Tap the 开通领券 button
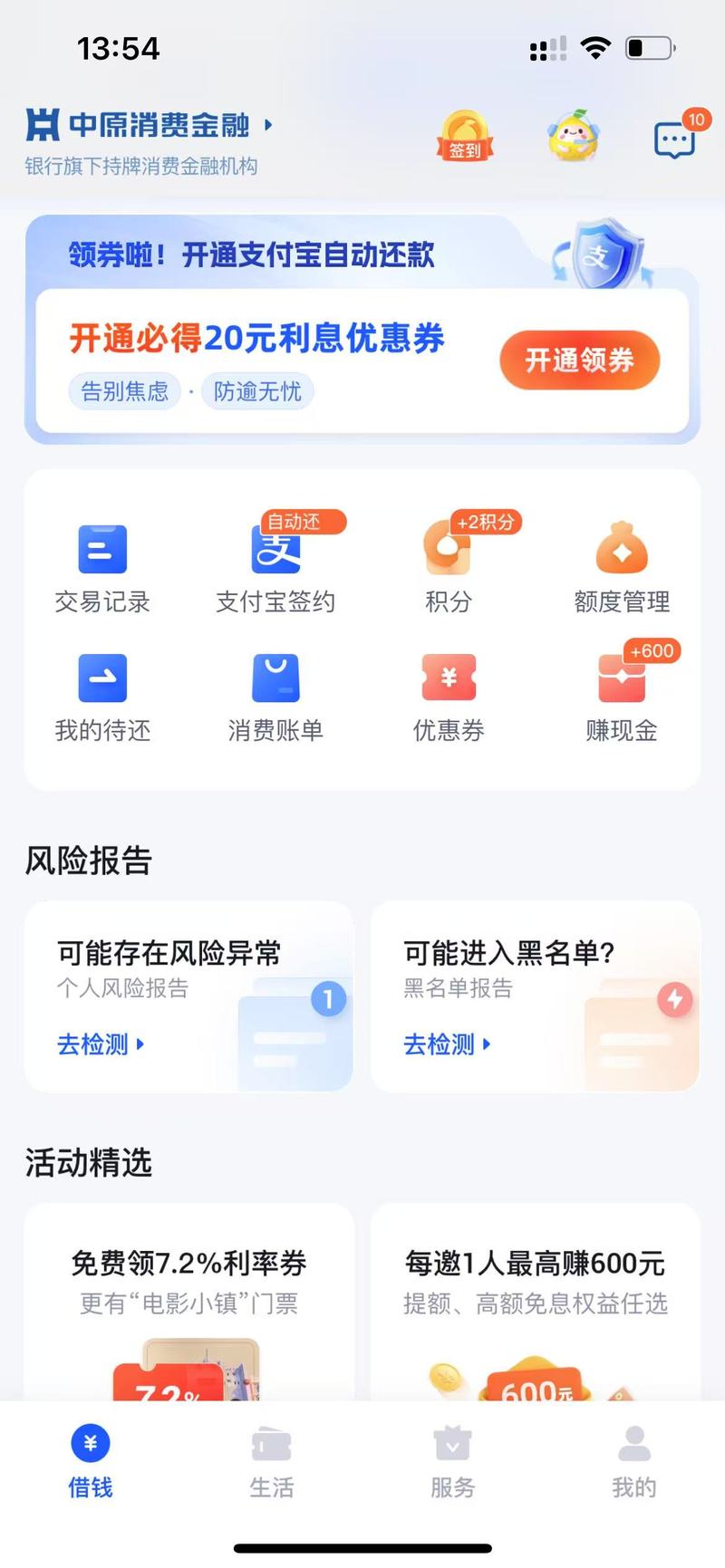This screenshot has width=725, height=1568. (579, 361)
